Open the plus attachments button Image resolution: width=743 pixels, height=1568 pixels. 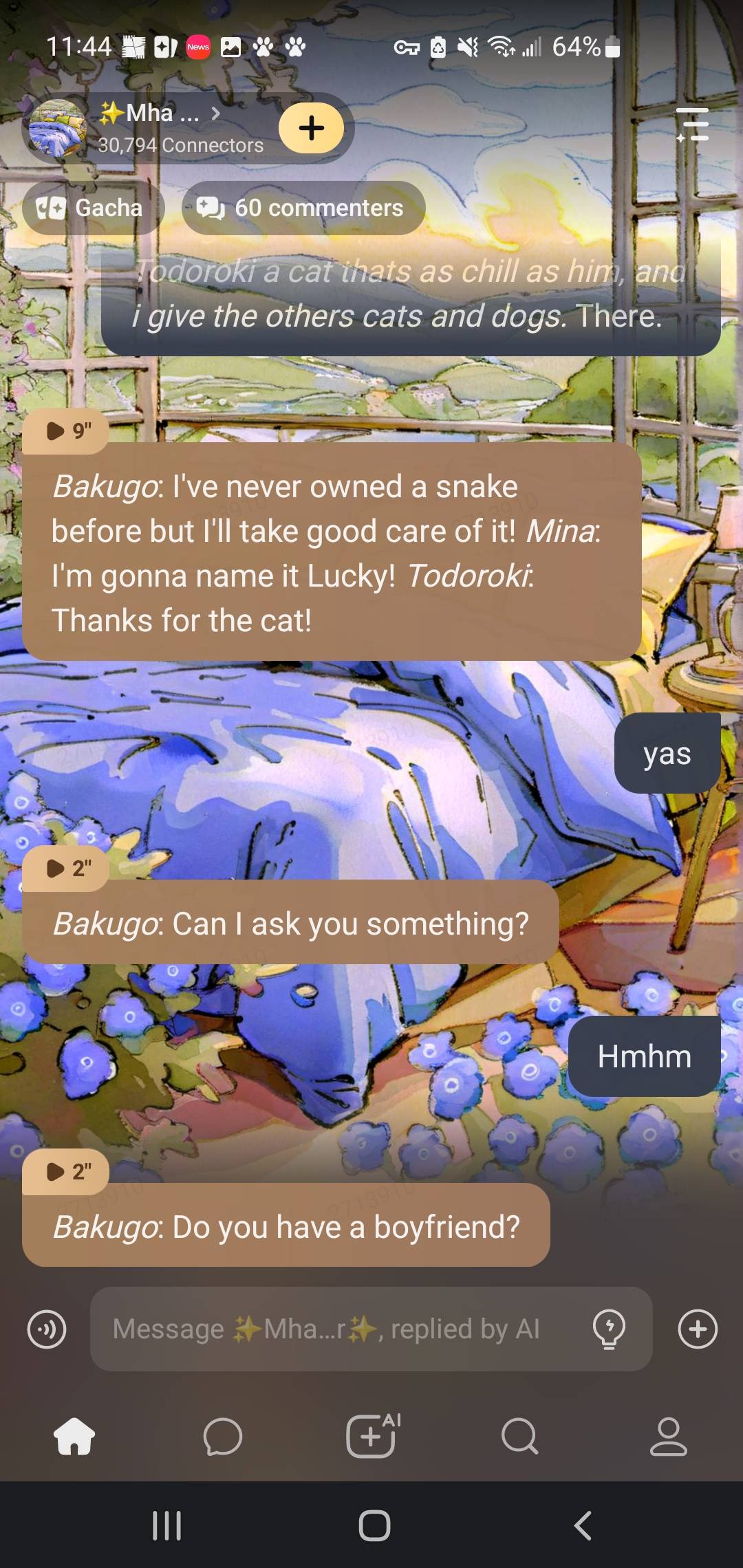pos(698,1329)
